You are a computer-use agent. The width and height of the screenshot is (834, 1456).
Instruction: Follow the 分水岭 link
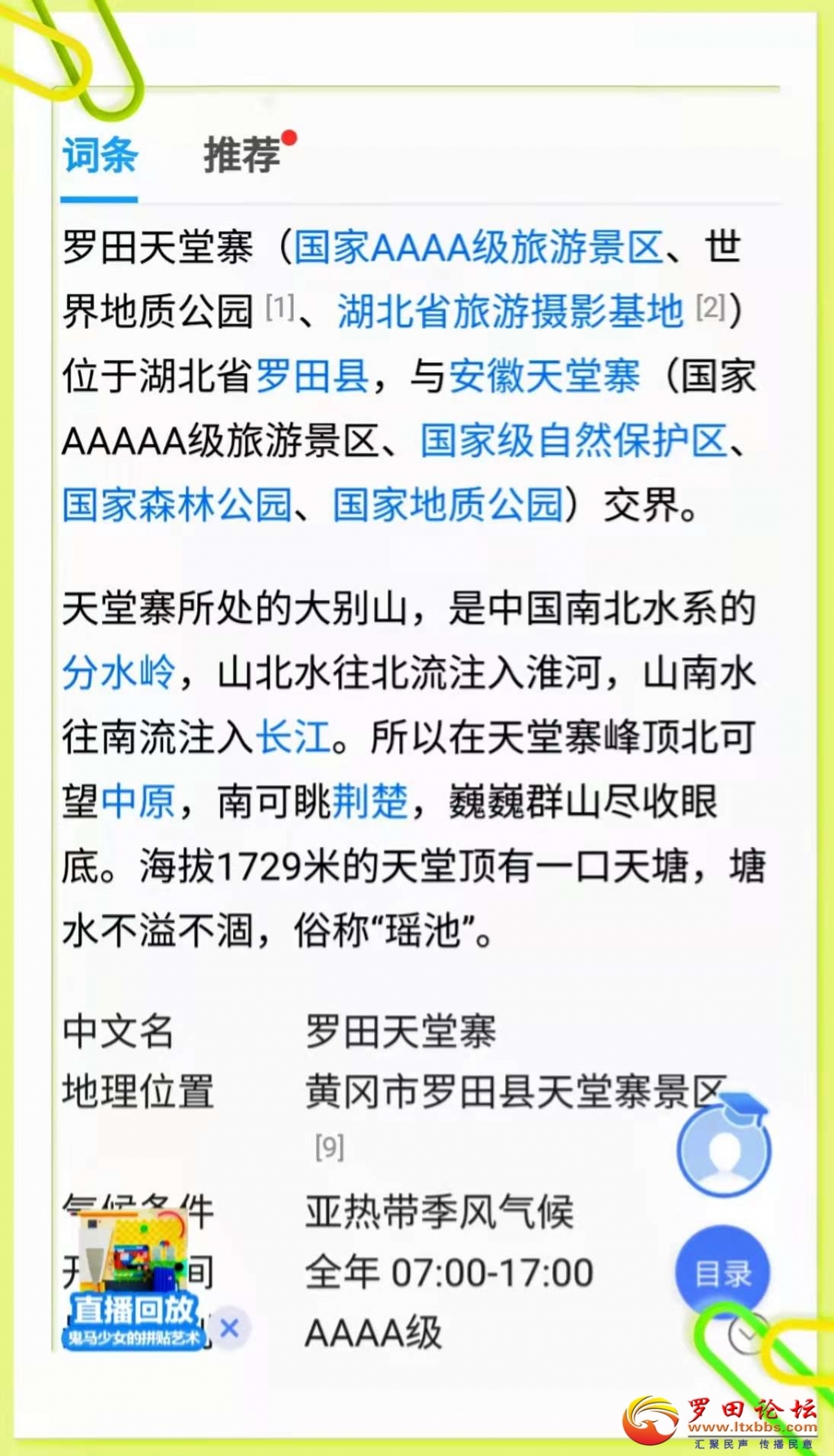(x=119, y=673)
